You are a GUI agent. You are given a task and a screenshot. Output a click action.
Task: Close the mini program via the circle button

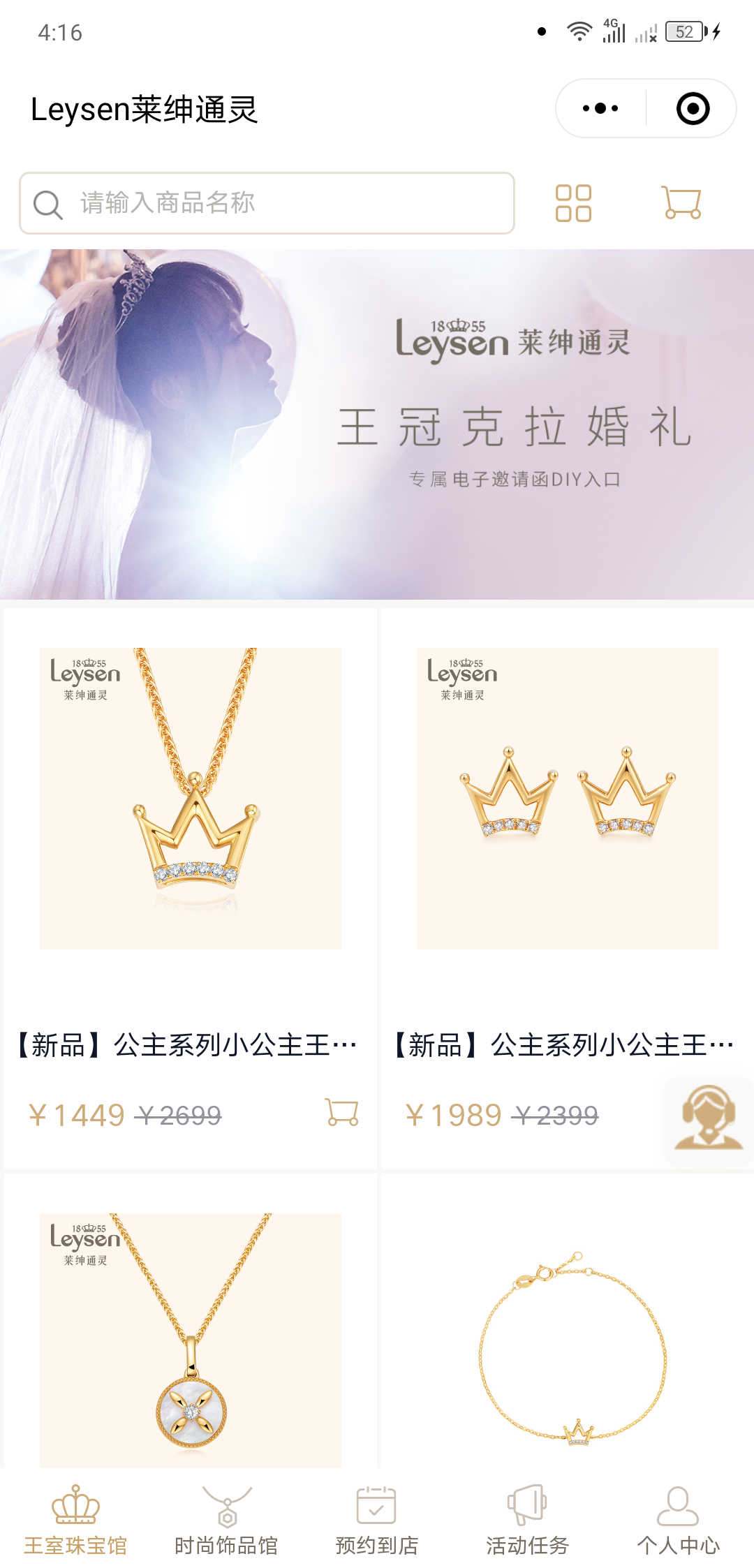(693, 108)
